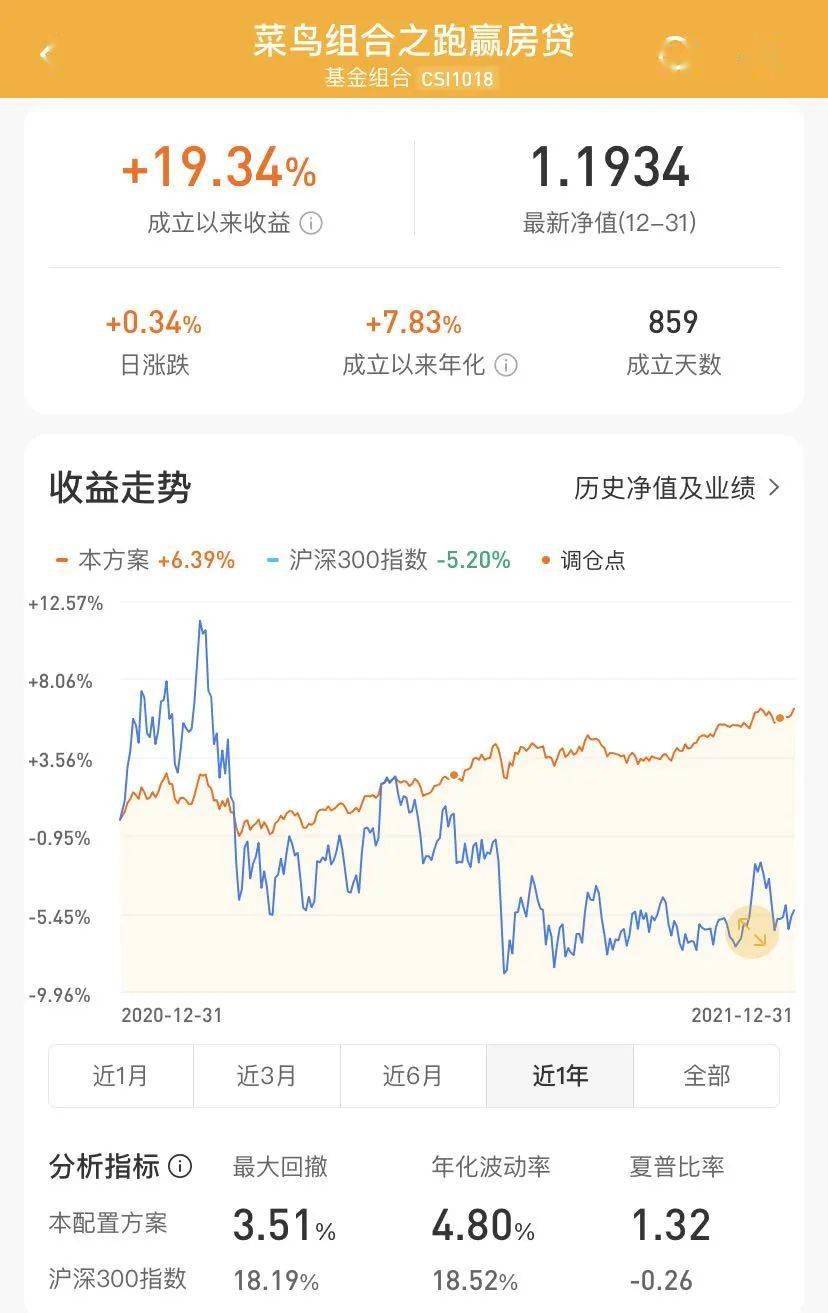Open 历史净值及业绩 details
828x1313 pixels.
click(676, 488)
